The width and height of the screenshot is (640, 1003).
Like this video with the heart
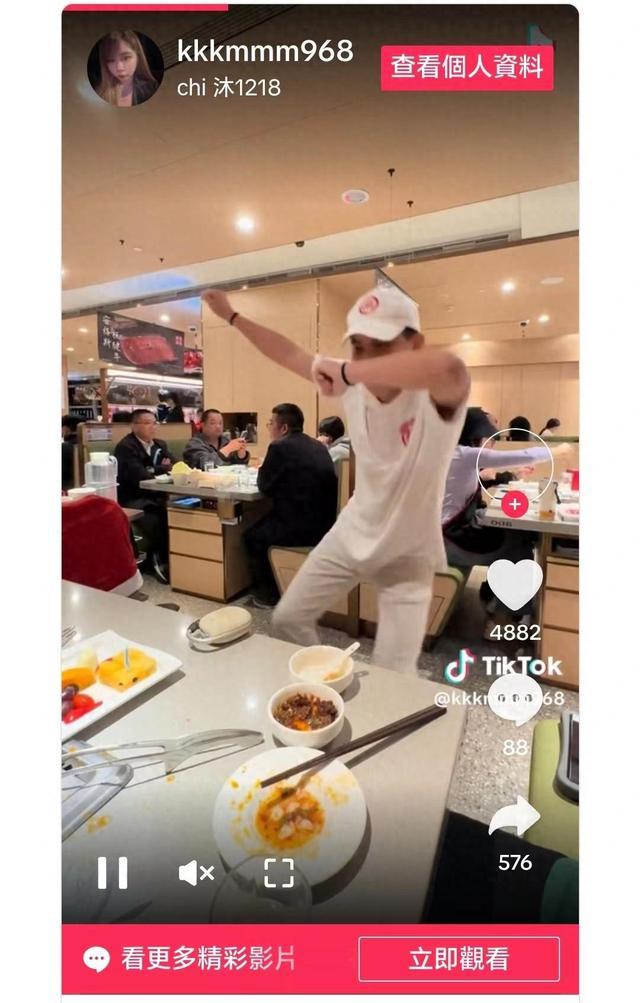(x=515, y=586)
